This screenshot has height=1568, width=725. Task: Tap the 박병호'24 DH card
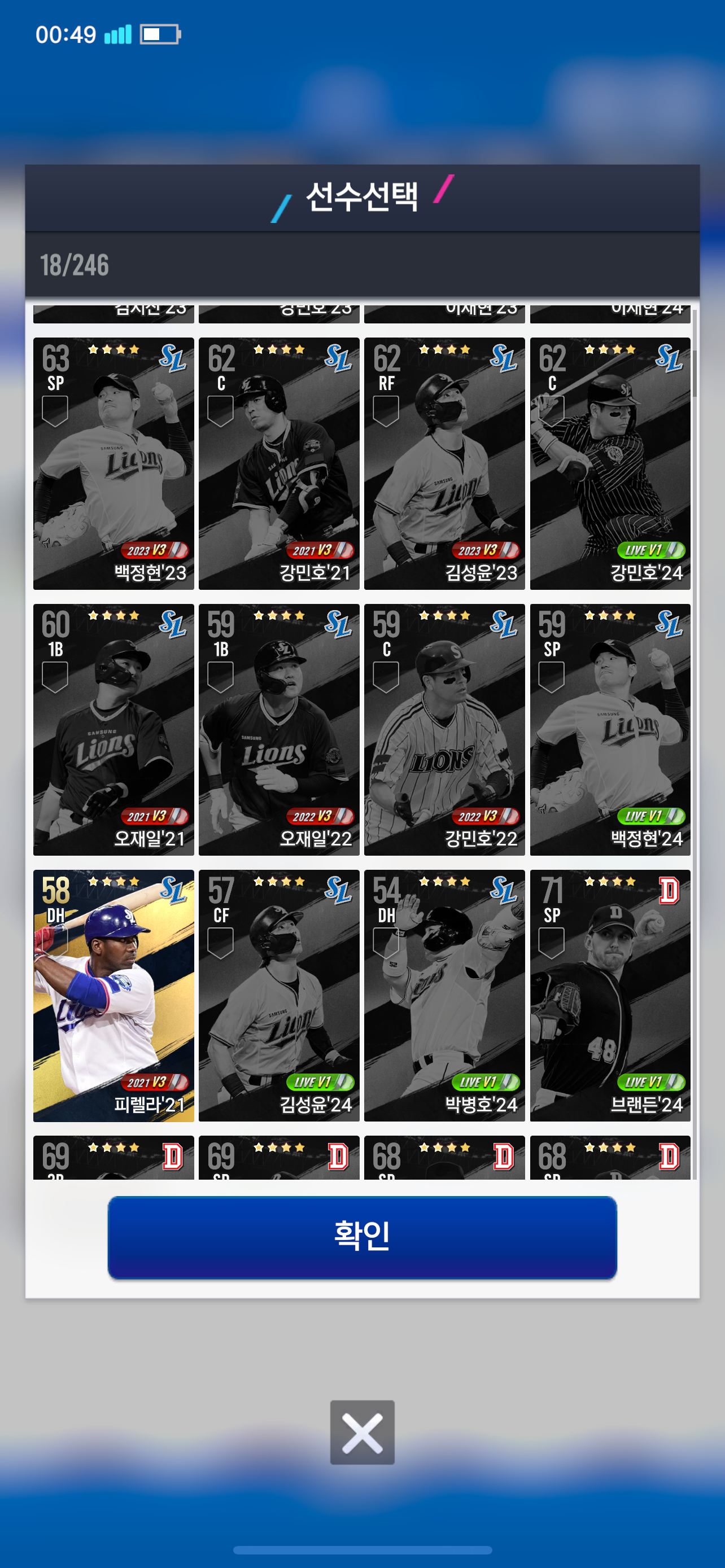click(x=444, y=995)
